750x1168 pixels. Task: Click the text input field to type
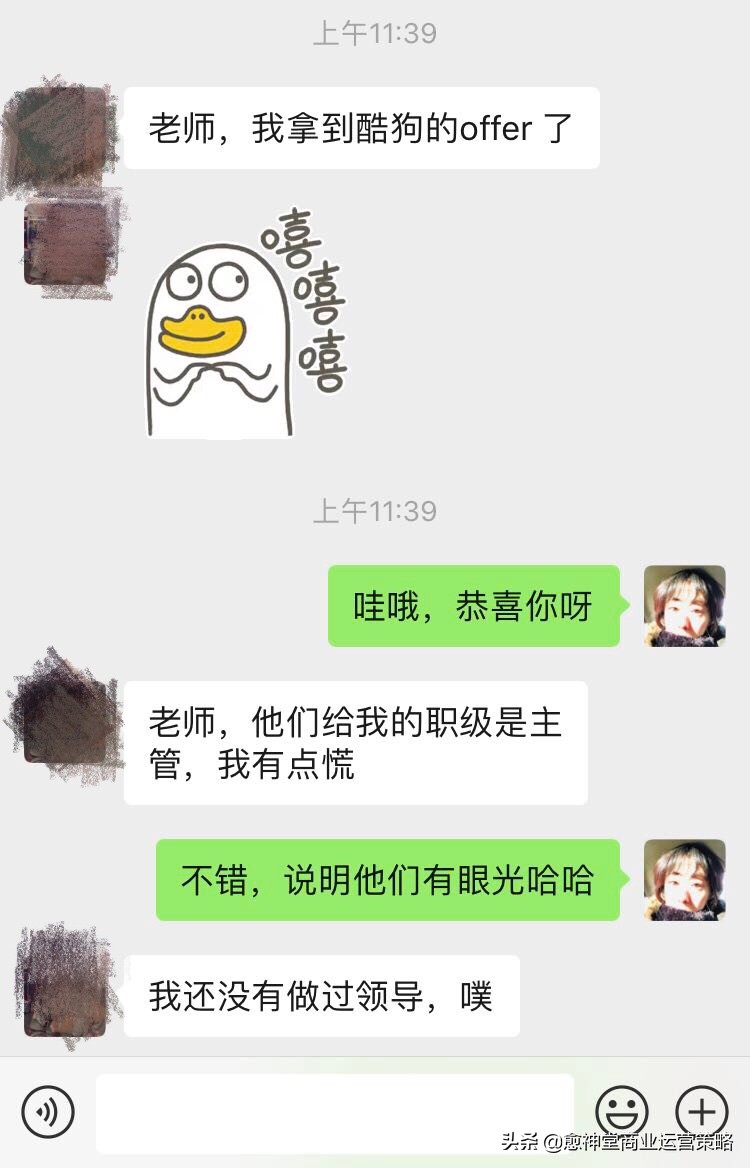tap(335, 1110)
